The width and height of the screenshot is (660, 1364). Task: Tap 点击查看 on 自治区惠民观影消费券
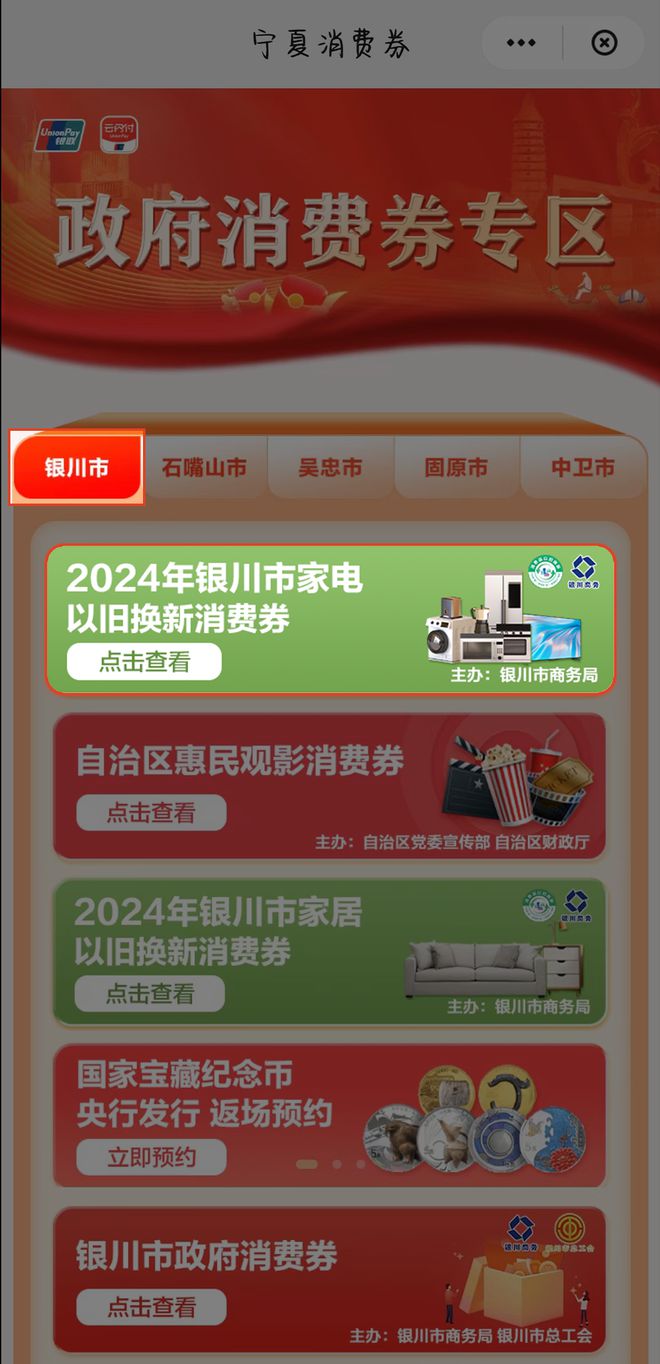(151, 812)
